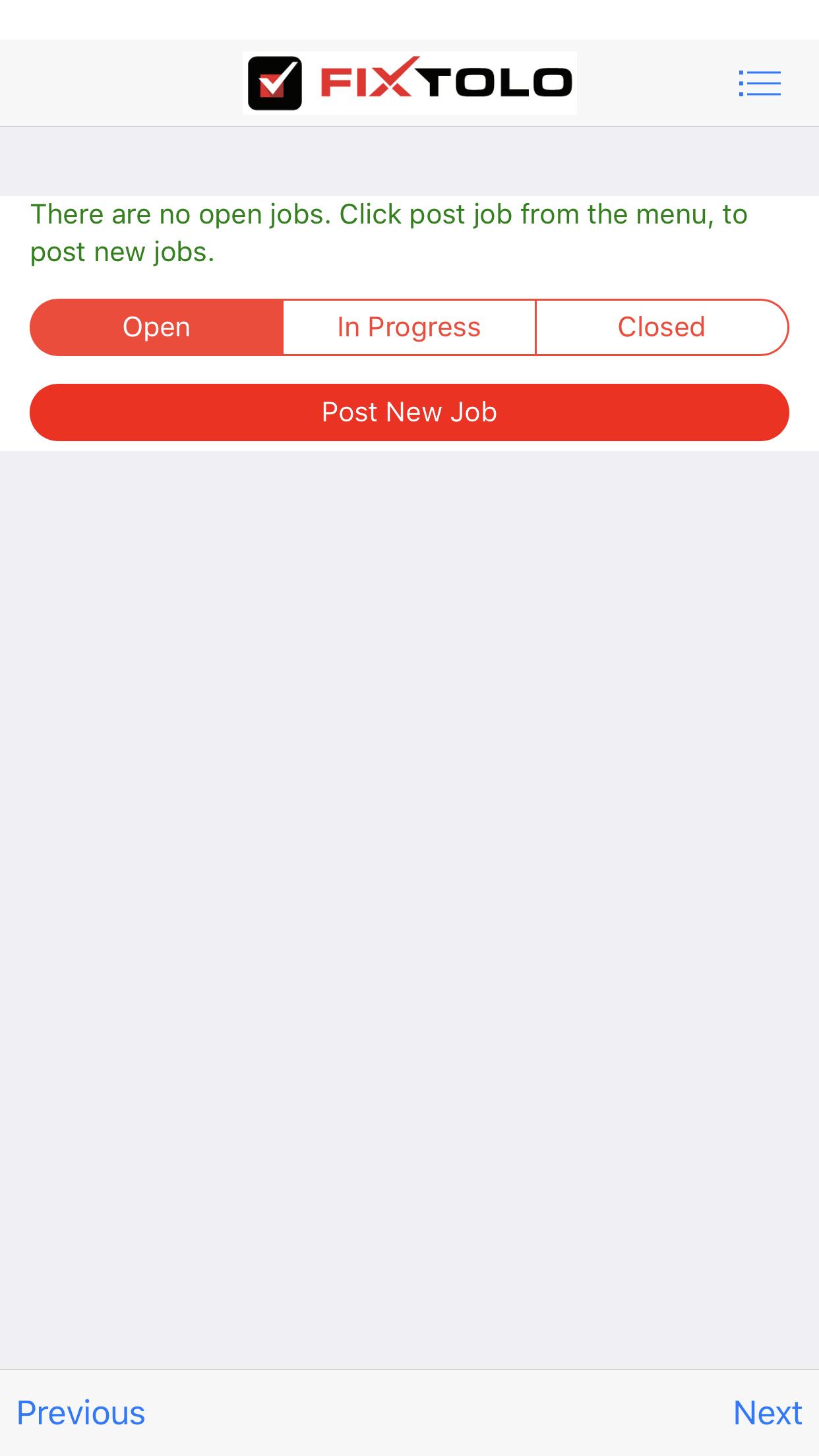Select the Open jobs segment

pos(157,327)
